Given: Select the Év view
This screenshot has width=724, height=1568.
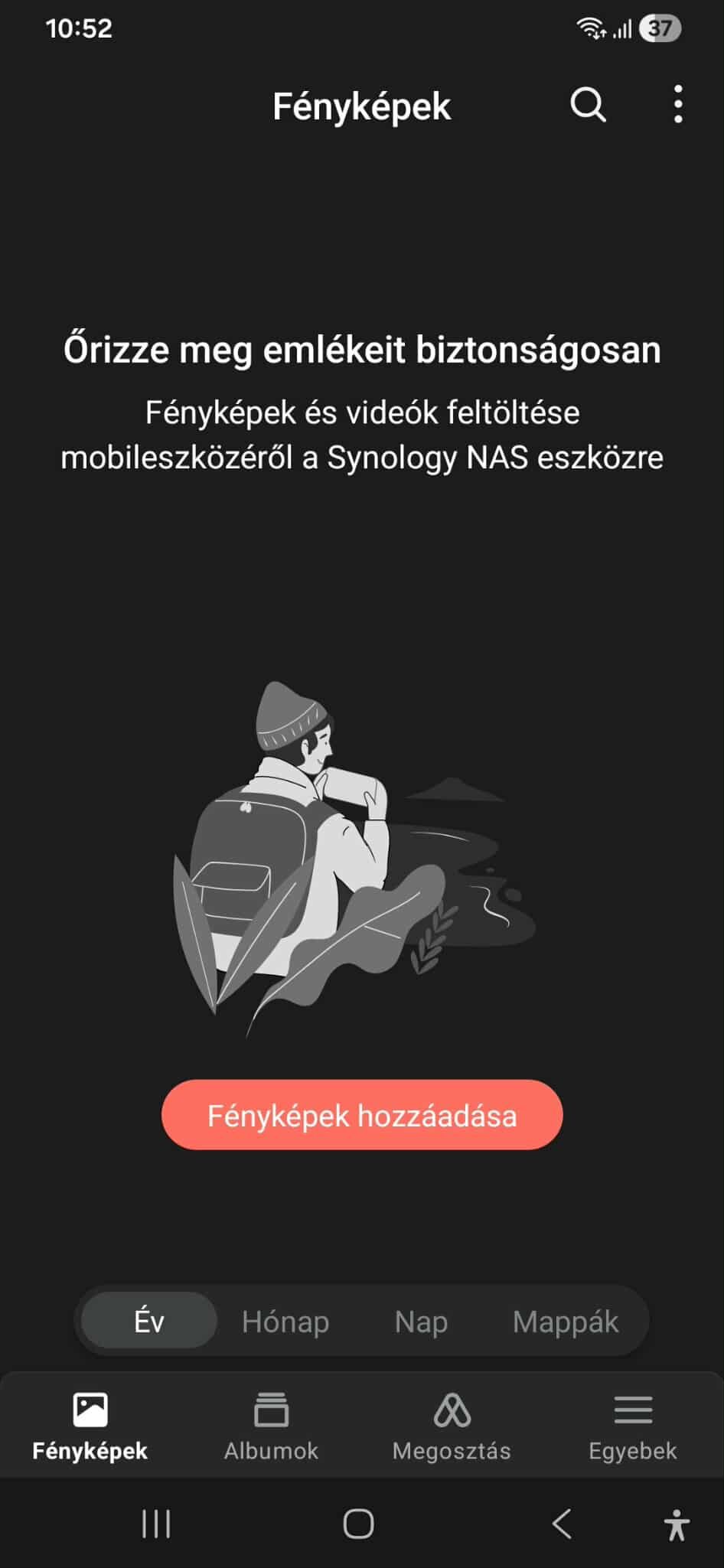Looking at the screenshot, I should 149,1321.
